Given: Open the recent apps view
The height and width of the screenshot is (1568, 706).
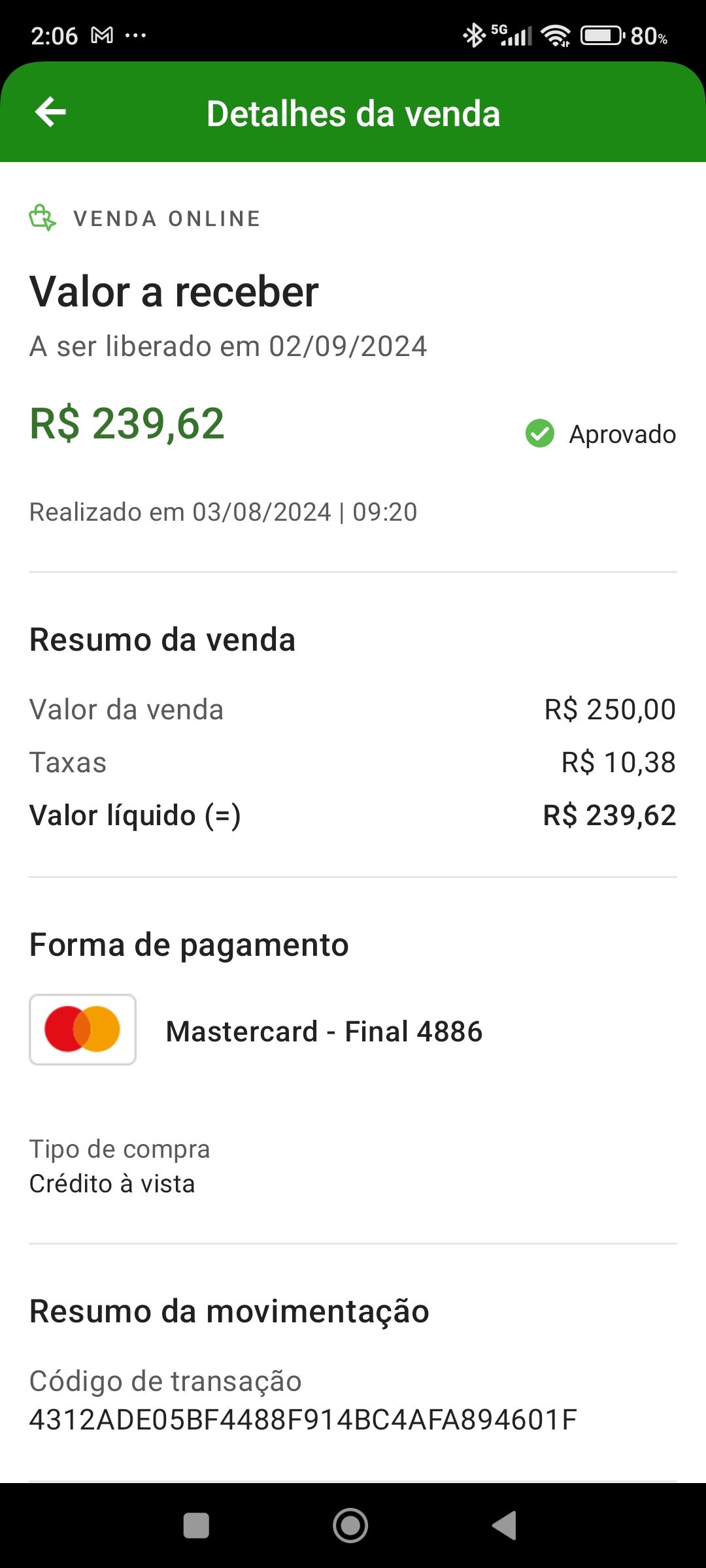Looking at the screenshot, I should (x=196, y=1526).
